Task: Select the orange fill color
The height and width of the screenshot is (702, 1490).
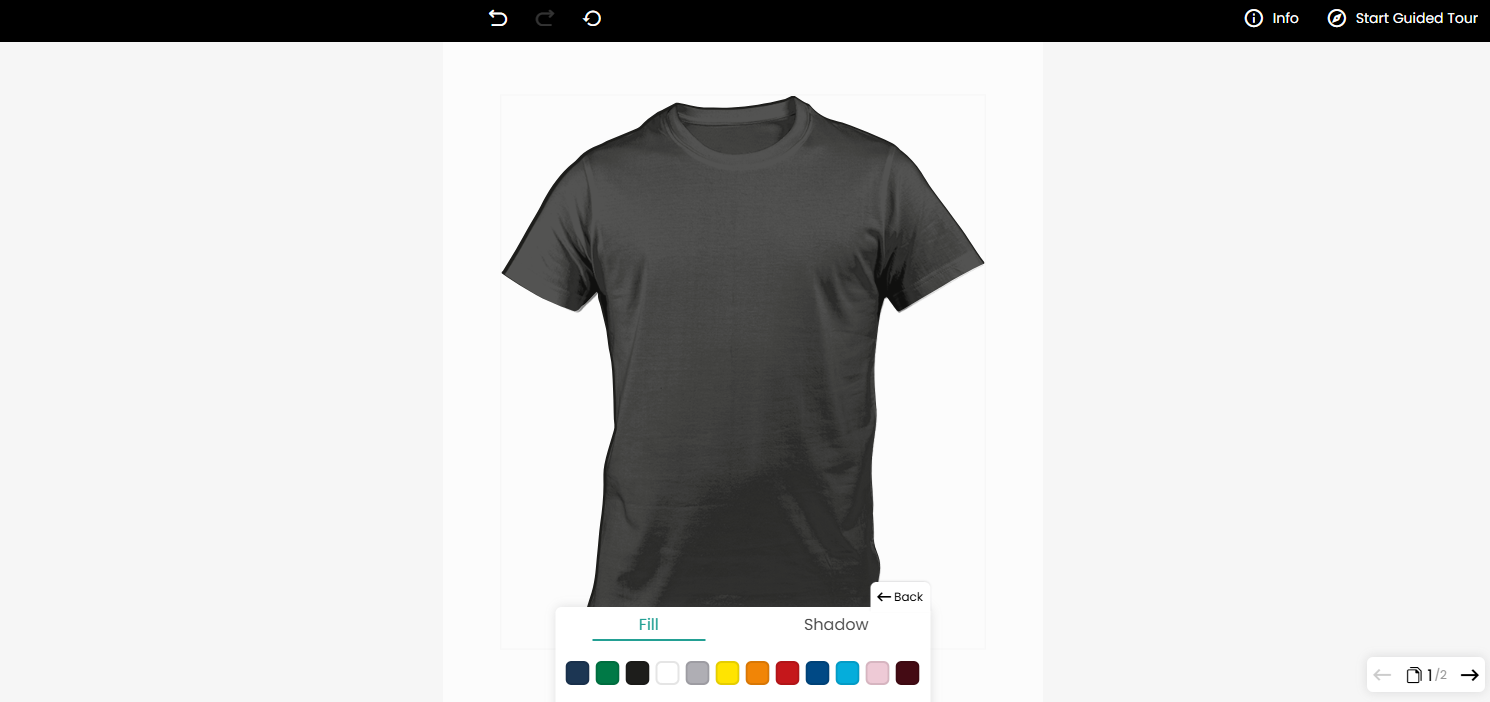Action: [x=757, y=673]
